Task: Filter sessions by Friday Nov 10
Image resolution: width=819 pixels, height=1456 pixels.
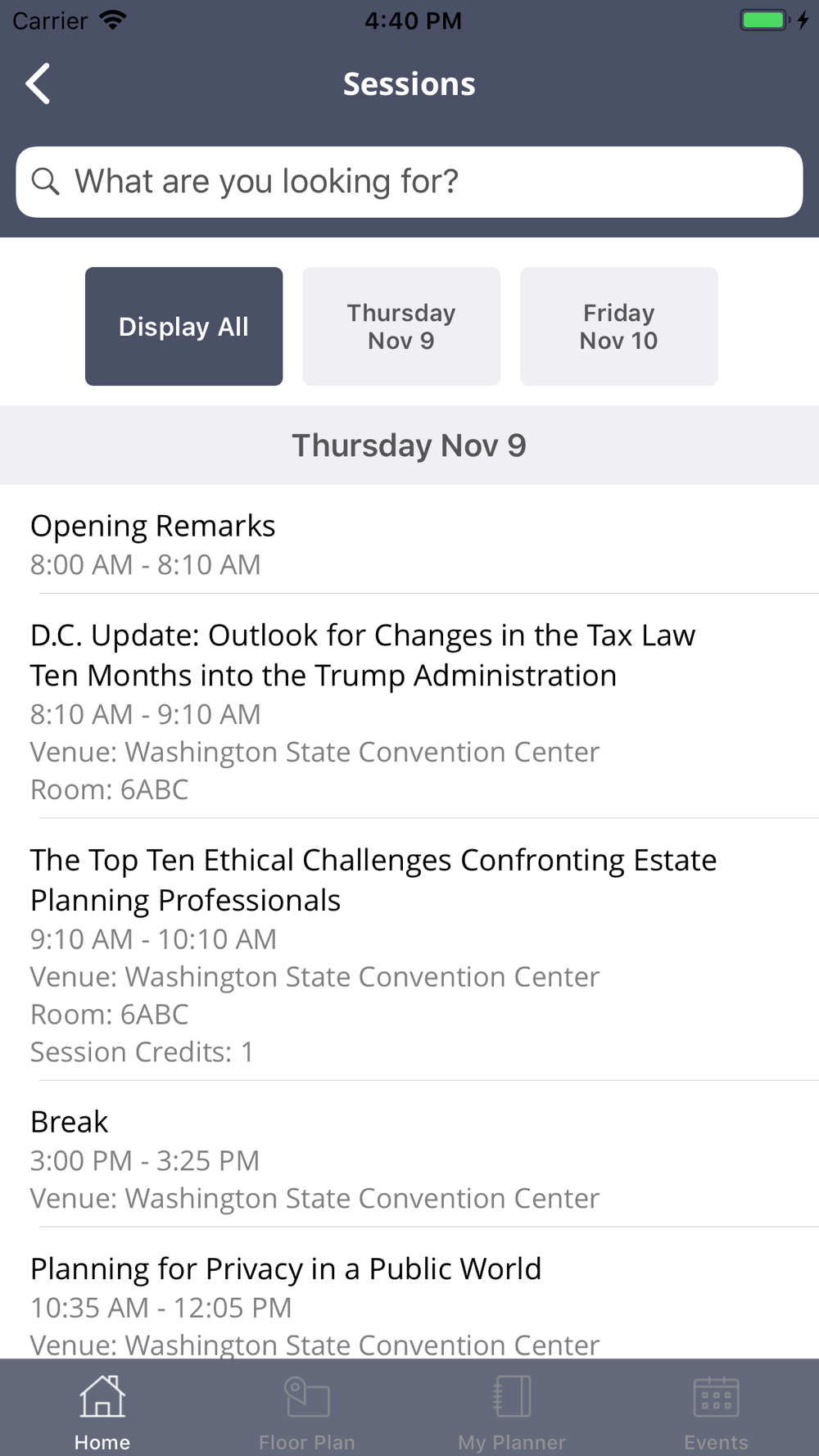Action: point(619,326)
